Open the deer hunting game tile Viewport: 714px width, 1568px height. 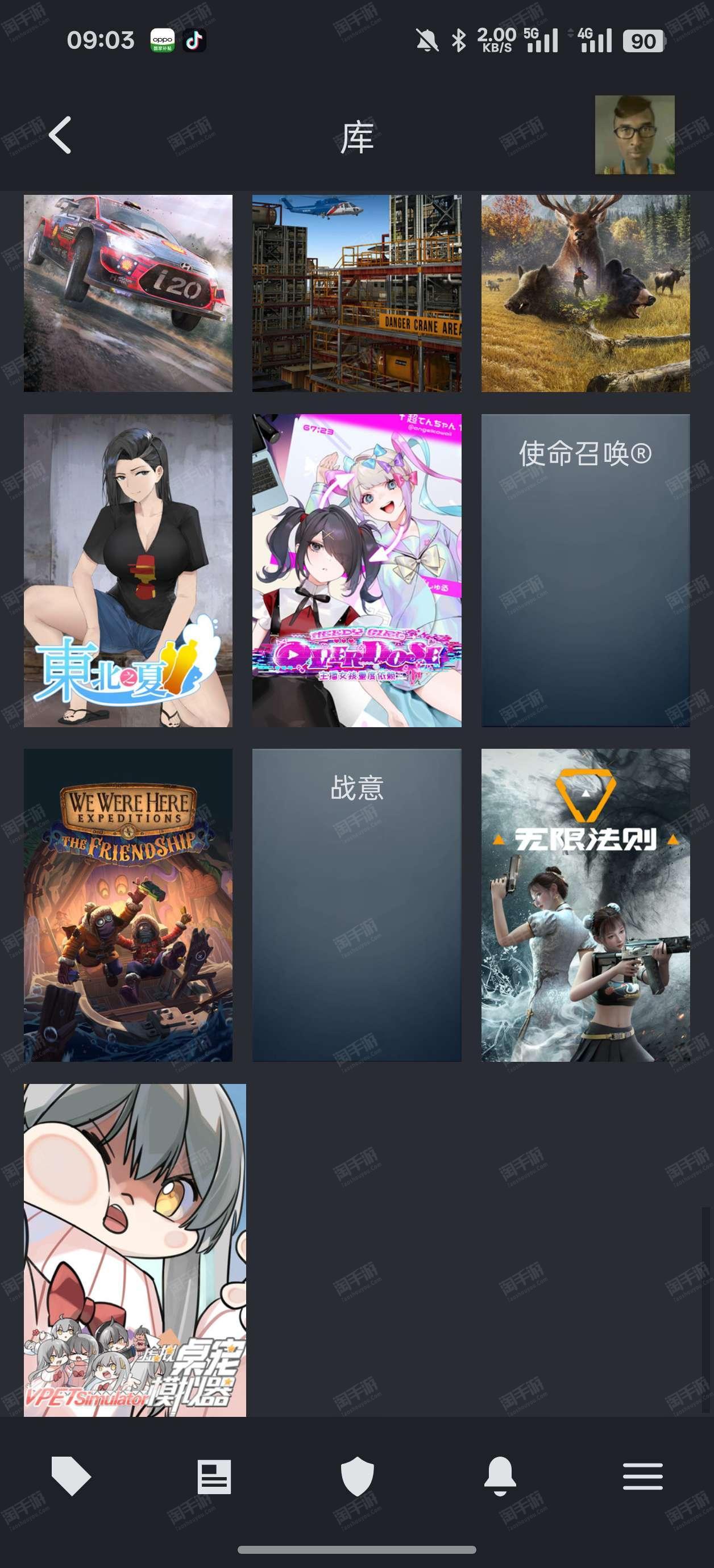pyautogui.click(x=586, y=293)
